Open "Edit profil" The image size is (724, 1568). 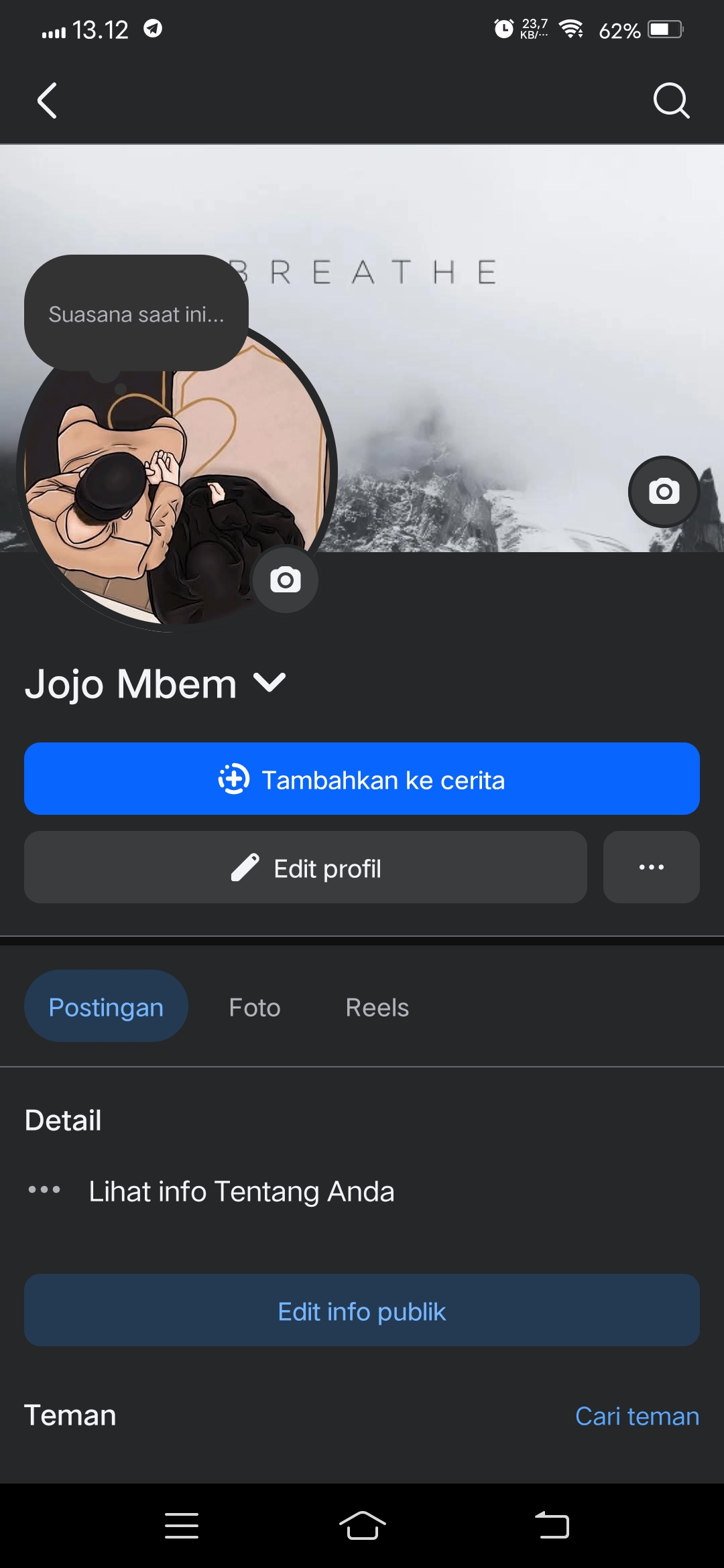[x=306, y=868]
